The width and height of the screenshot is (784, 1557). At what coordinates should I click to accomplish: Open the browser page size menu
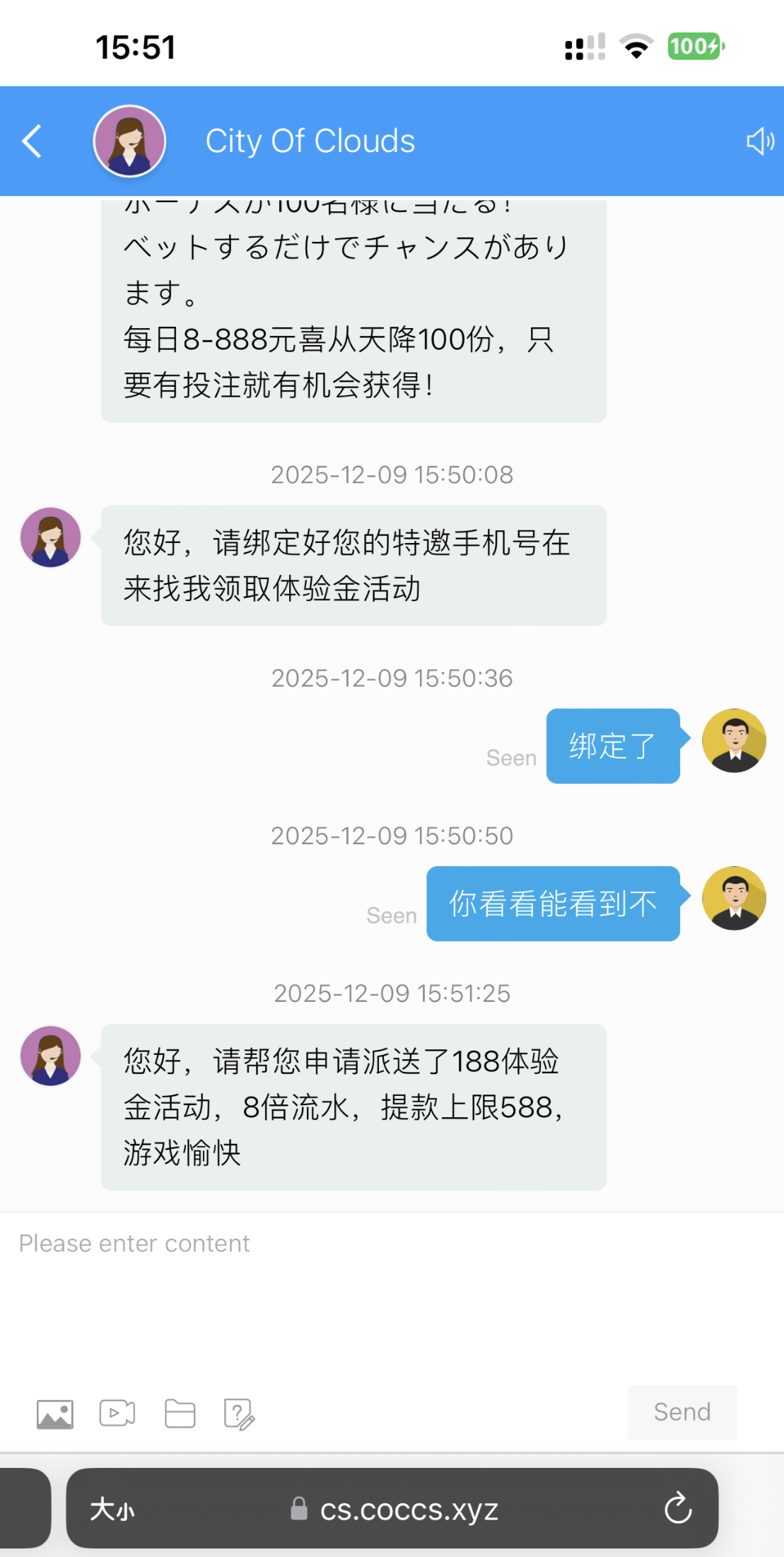112,1509
